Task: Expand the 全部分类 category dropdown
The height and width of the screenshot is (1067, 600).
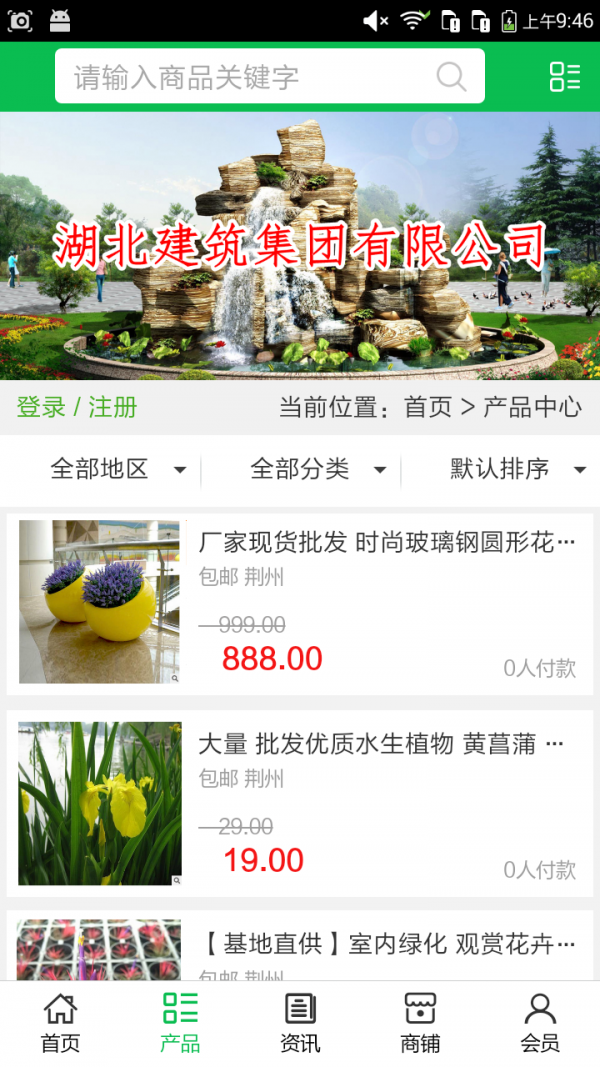Action: coord(318,469)
